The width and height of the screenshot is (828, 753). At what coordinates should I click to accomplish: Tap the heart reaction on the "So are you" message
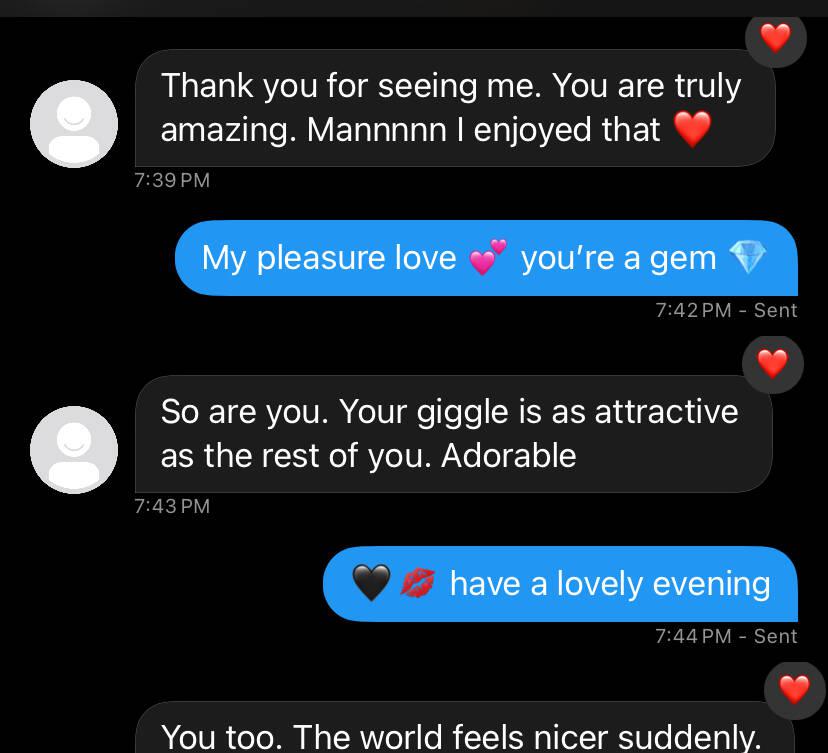772,364
